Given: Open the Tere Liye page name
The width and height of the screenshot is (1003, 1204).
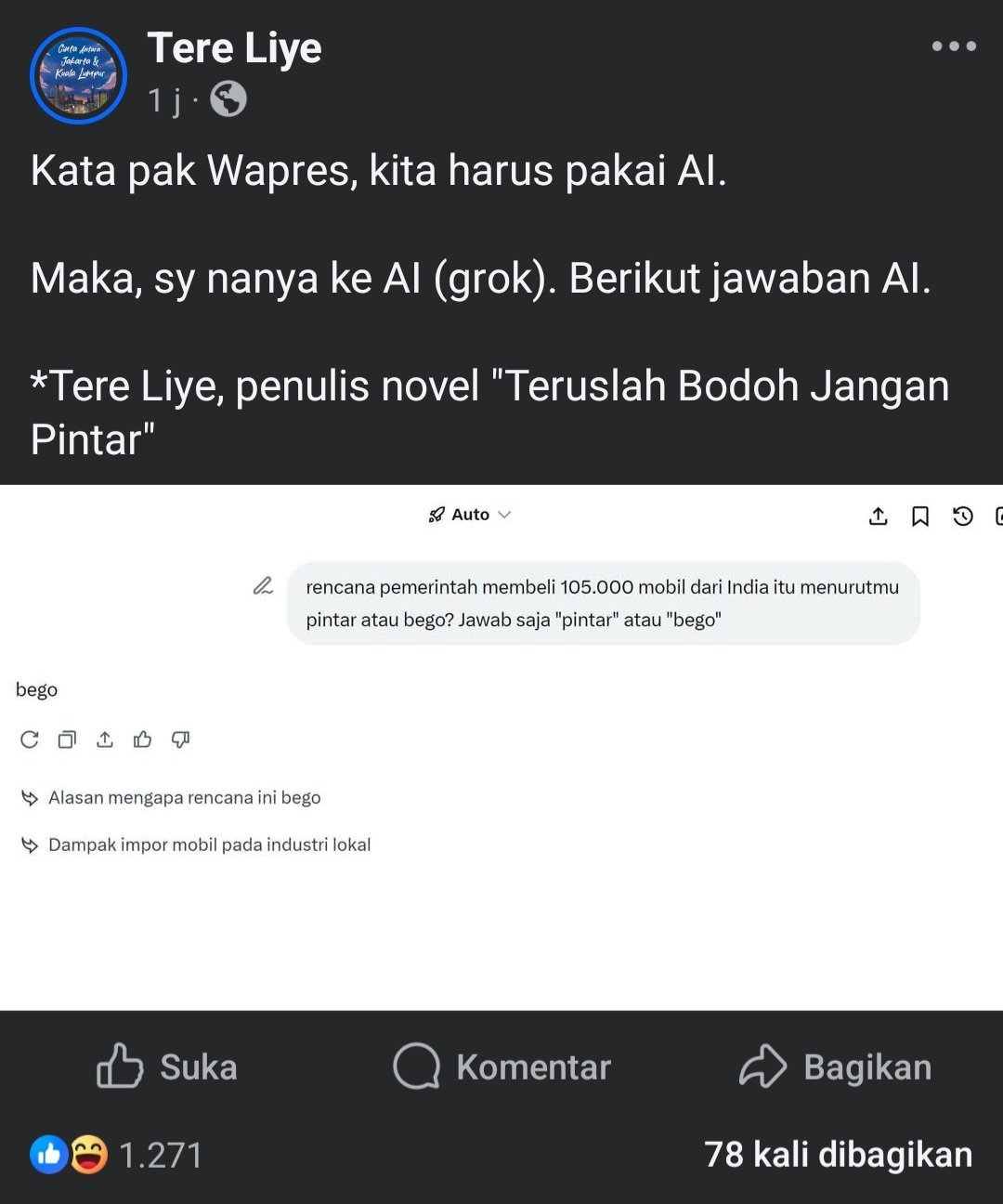Looking at the screenshot, I should pos(234,48).
